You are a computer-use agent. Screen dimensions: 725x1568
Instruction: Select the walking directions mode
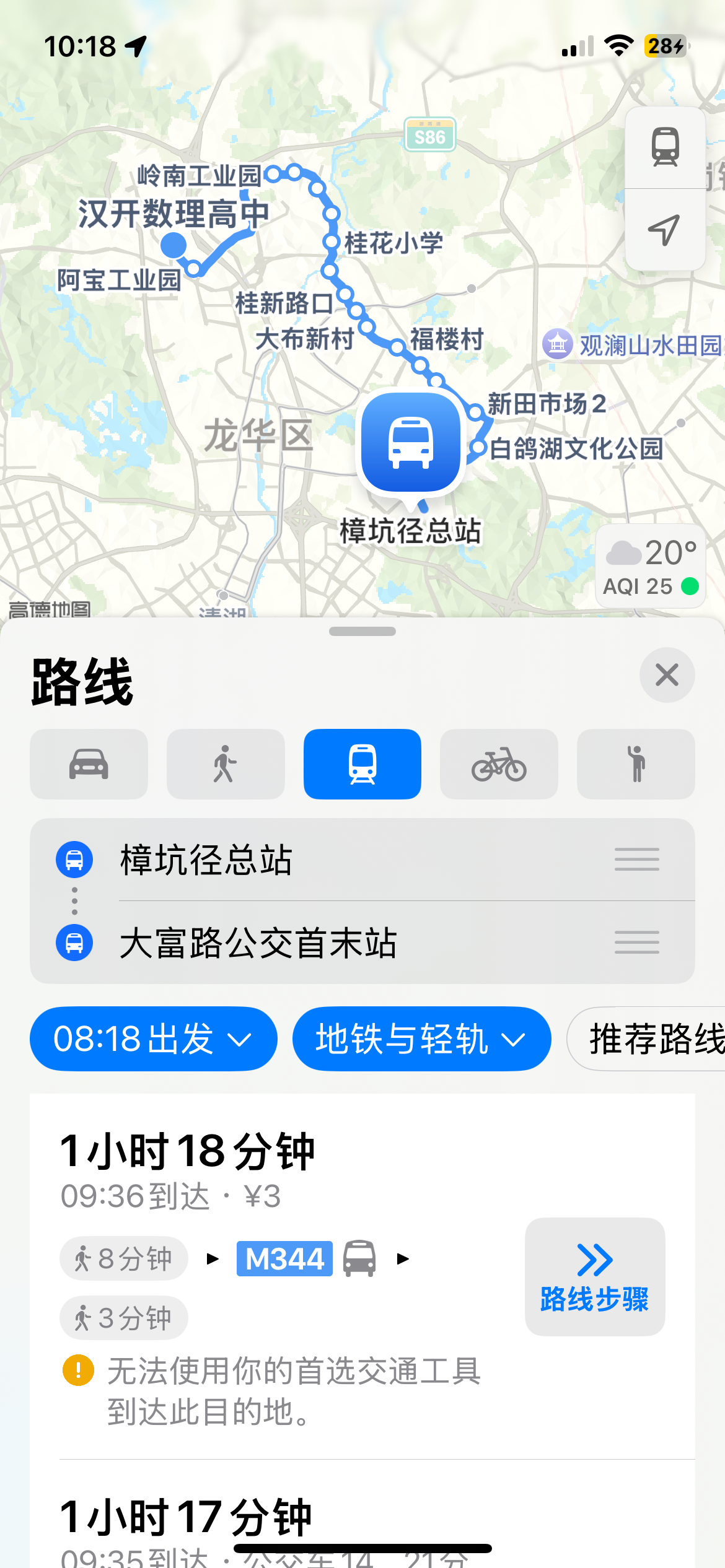point(226,764)
